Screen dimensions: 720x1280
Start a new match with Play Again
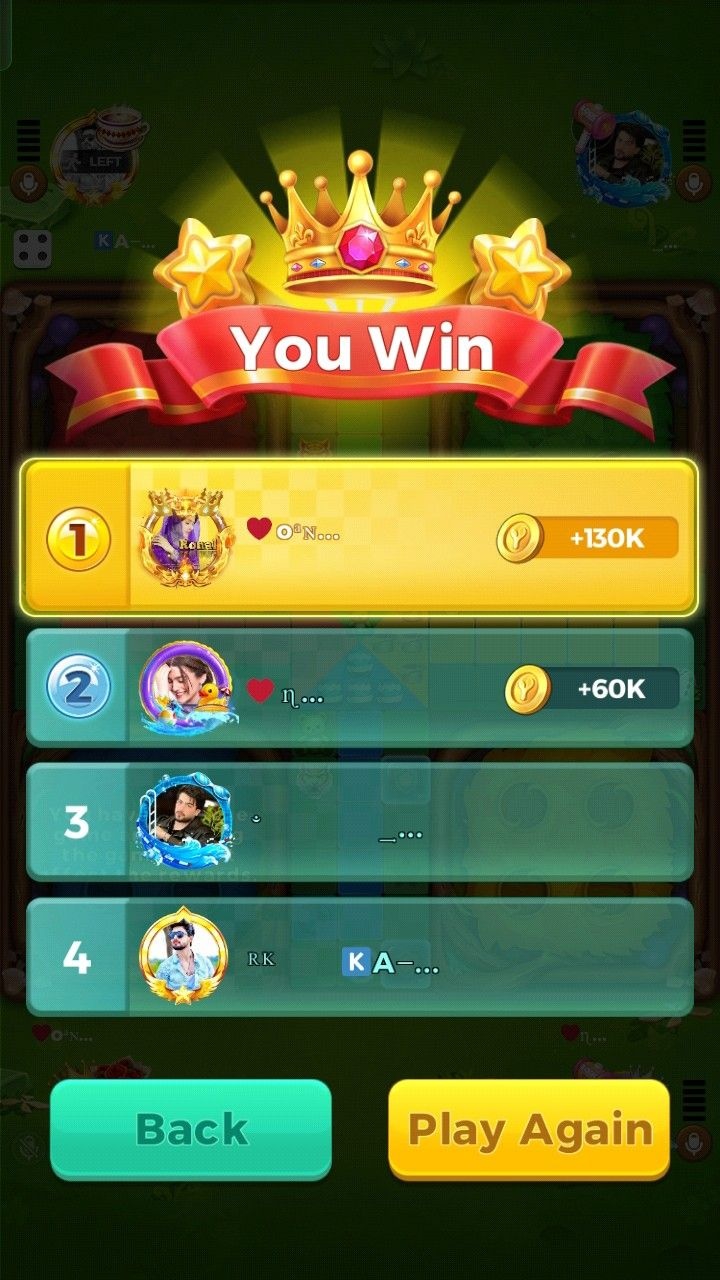pyautogui.click(x=529, y=1129)
